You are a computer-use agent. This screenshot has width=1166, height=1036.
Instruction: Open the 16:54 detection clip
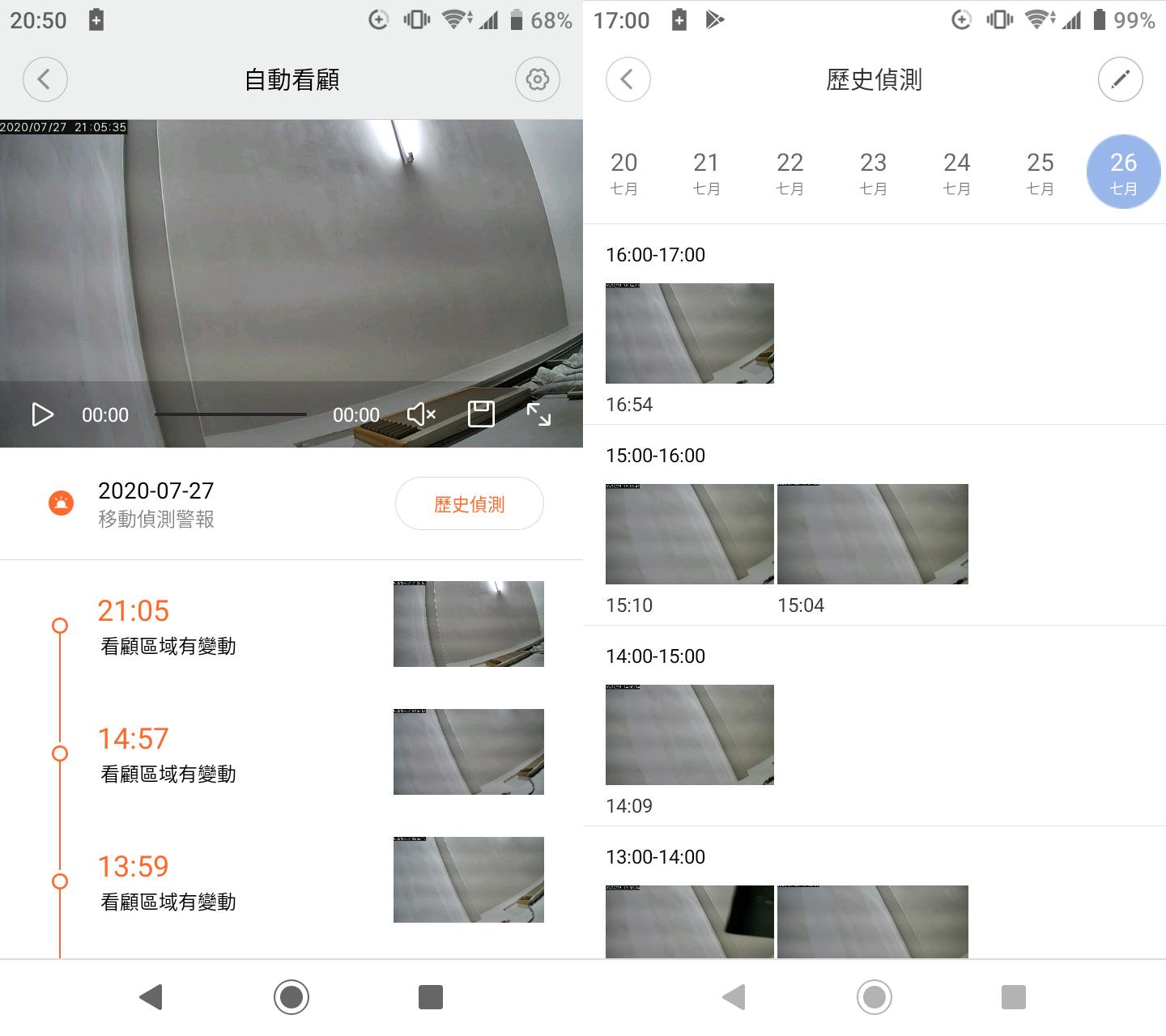tap(689, 333)
